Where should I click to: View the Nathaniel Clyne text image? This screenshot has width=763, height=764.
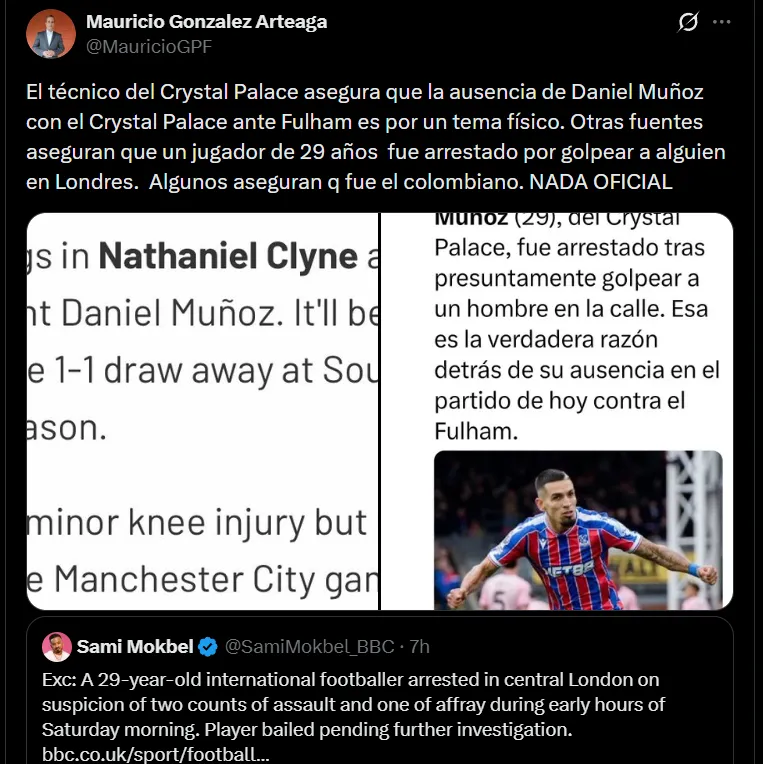(x=203, y=411)
